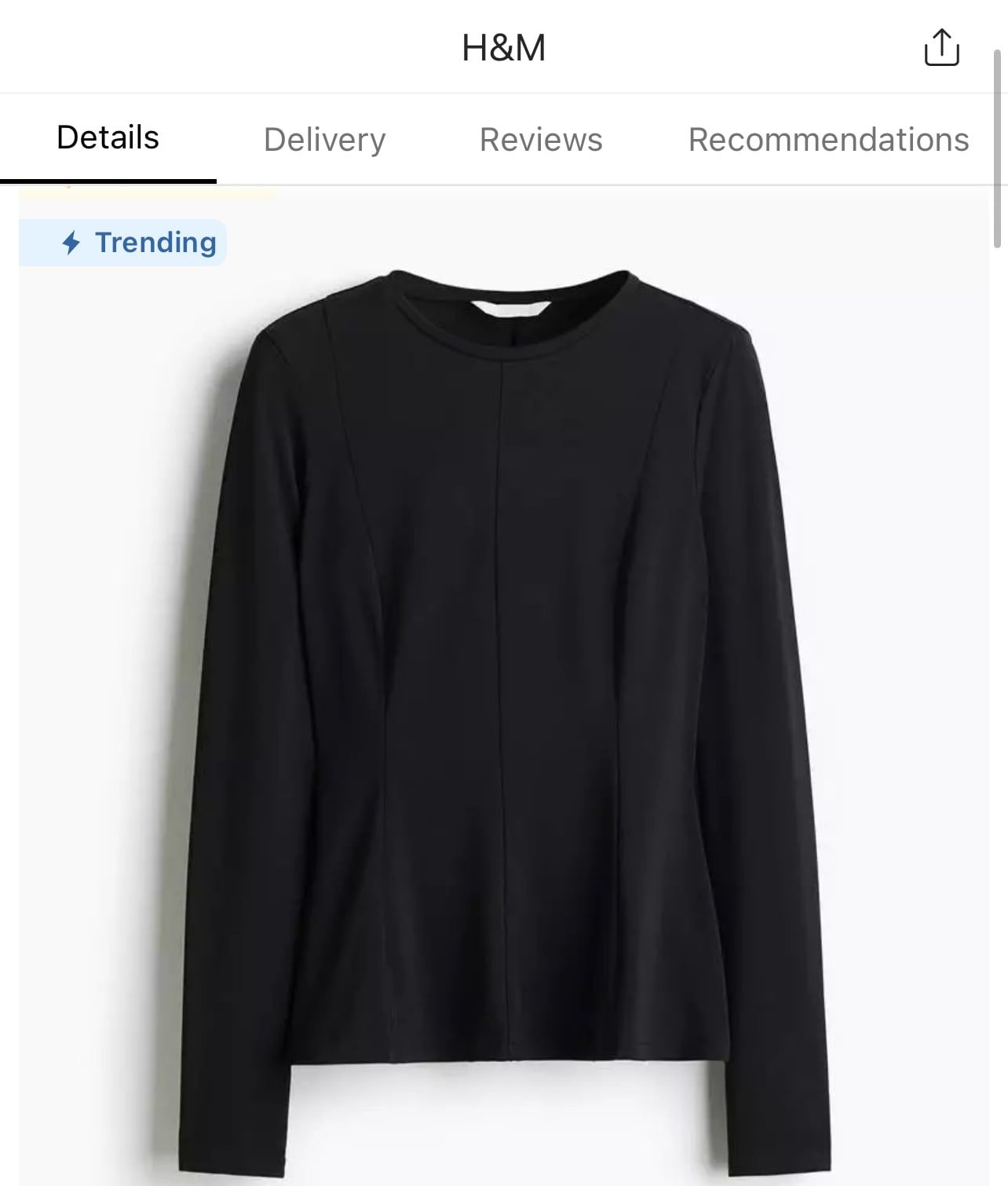Viewport: 1008px width, 1186px height.
Task: Go to the Recommendations tab
Action: coord(828,140)
